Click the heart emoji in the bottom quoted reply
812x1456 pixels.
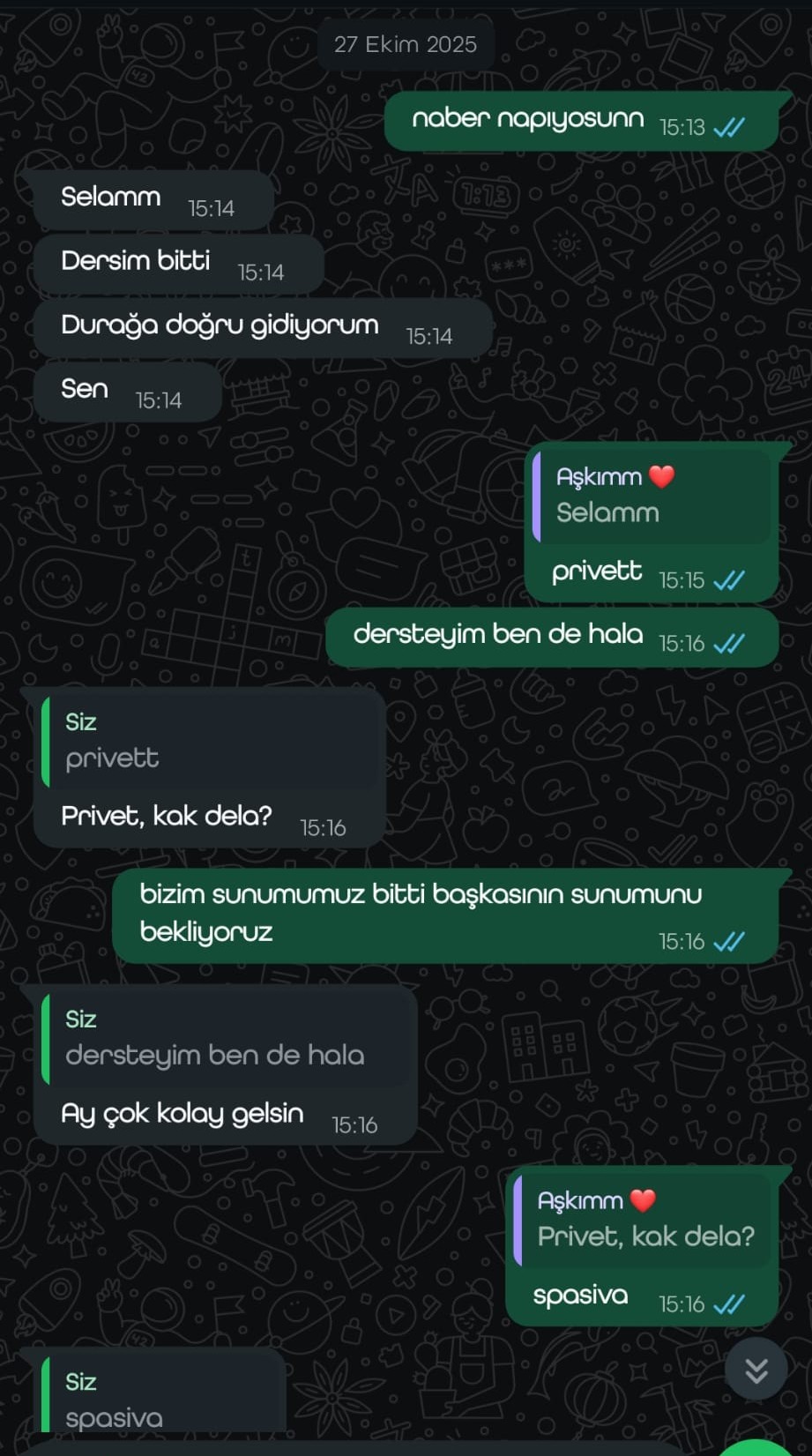click(x=645, y=1200)
